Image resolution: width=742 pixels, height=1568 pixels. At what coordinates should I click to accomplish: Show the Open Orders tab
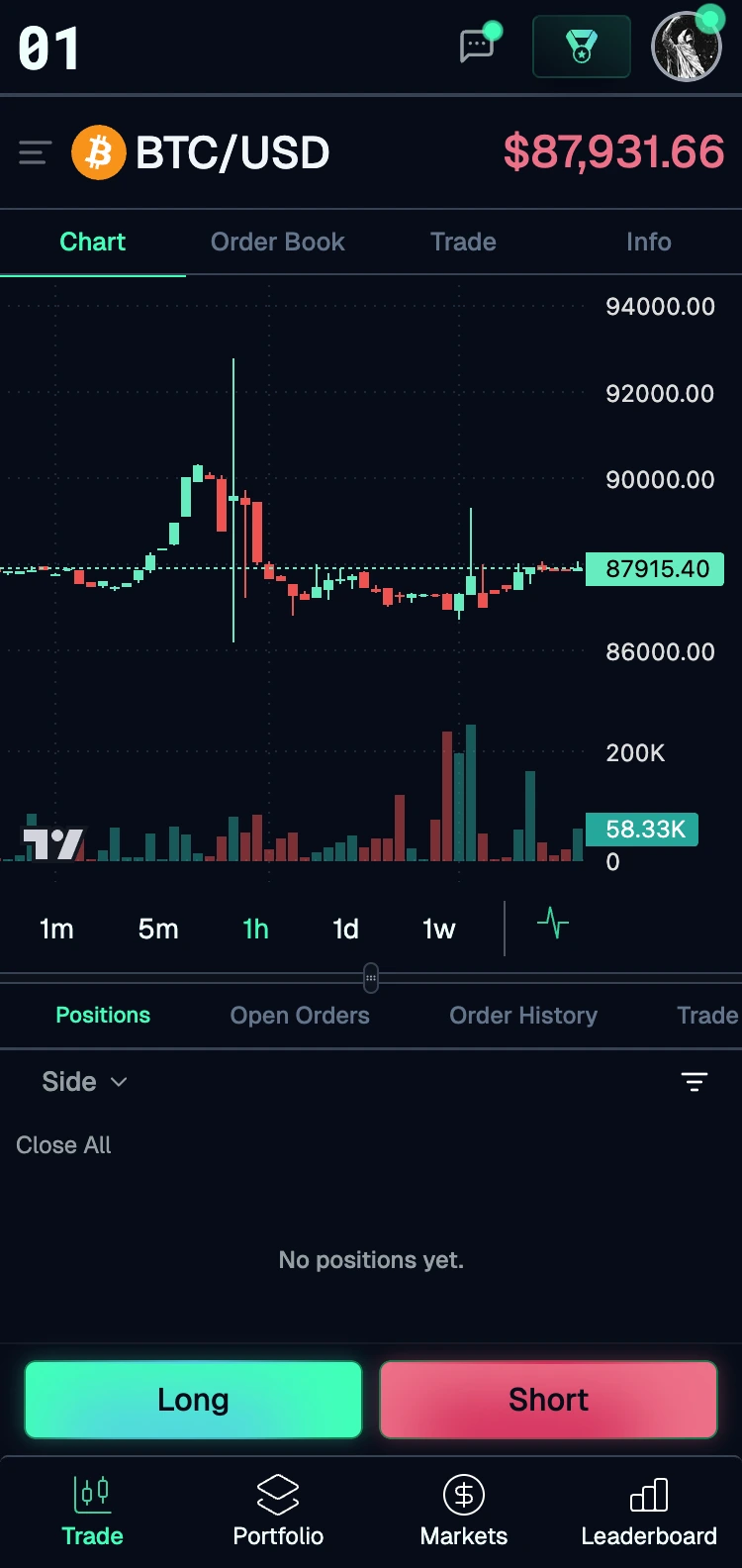300,1015
